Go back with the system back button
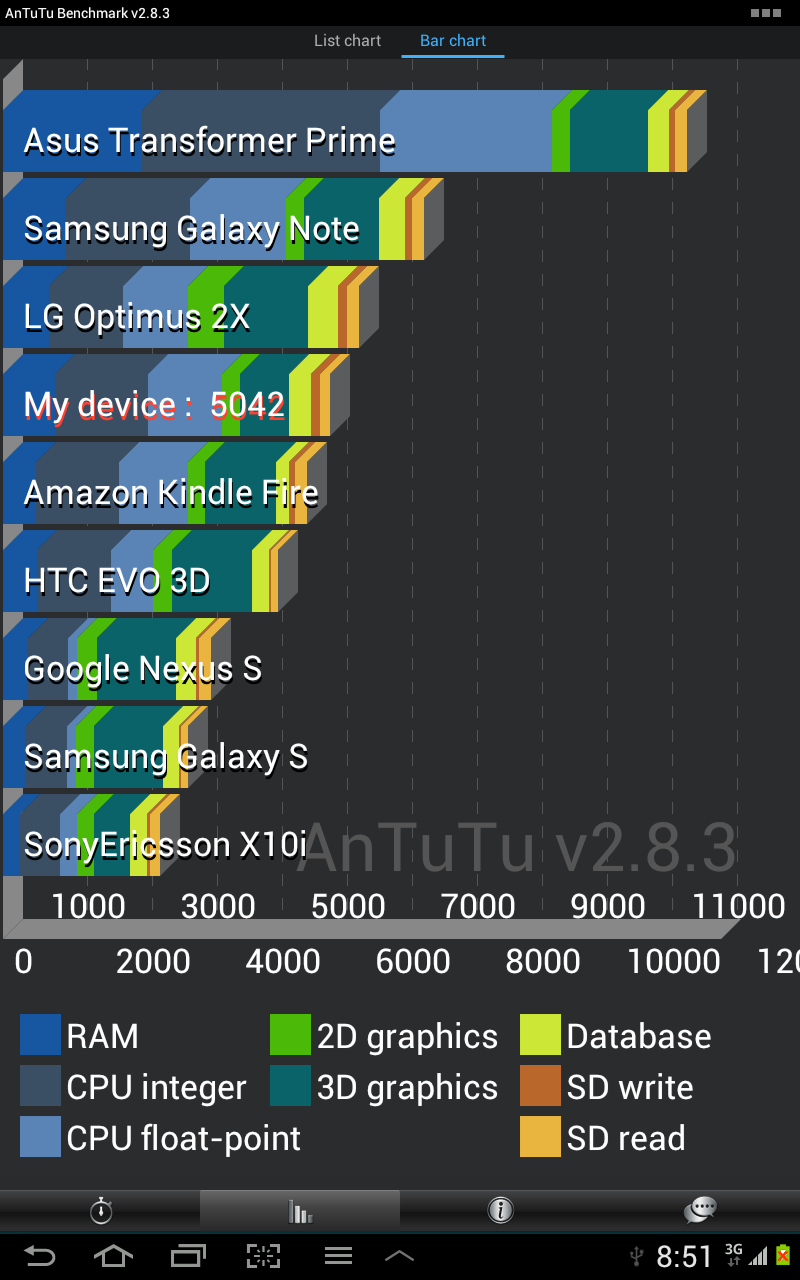This screenshot has height=1280, width=800. [x=40, y=1256]
